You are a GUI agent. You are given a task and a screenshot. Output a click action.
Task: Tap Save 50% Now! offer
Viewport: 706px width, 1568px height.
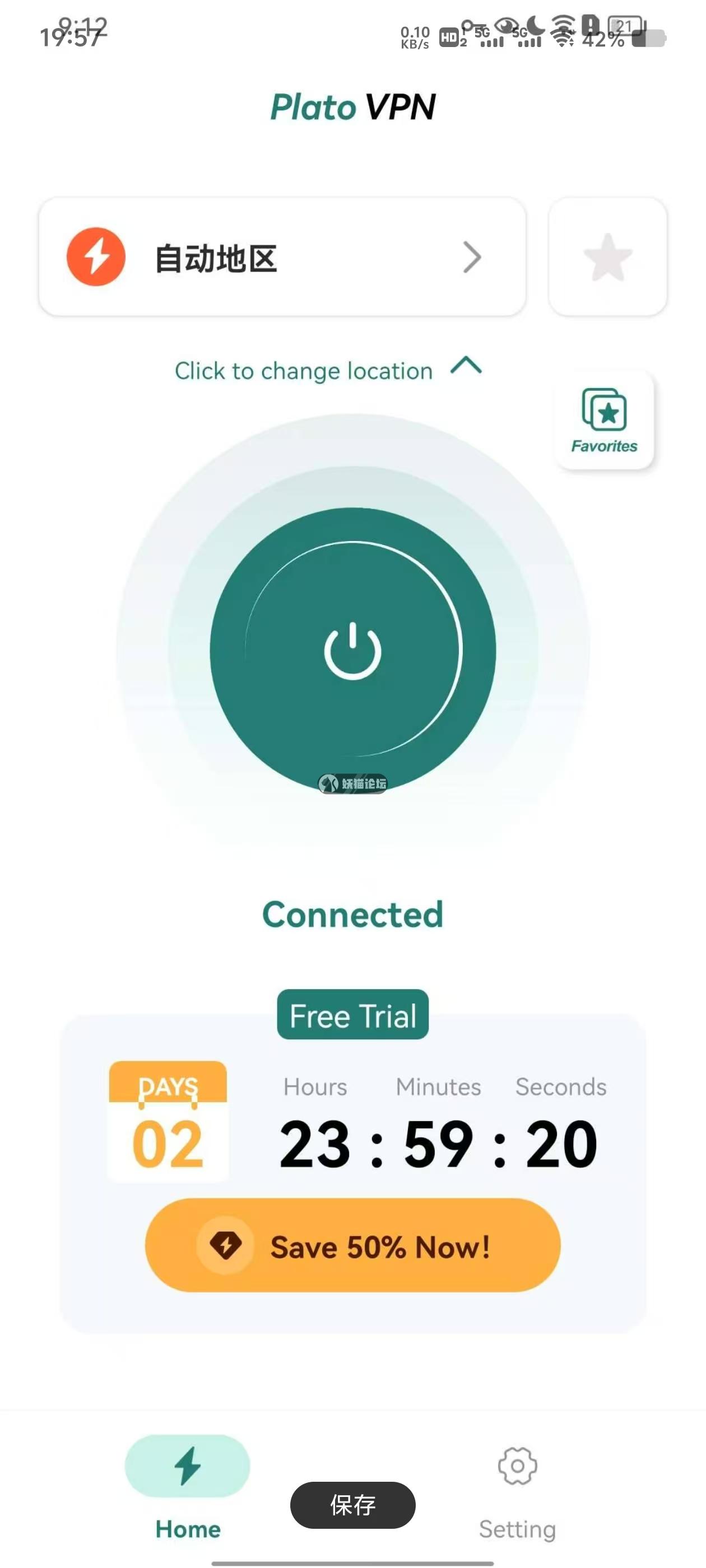(x=352, y=1245)
